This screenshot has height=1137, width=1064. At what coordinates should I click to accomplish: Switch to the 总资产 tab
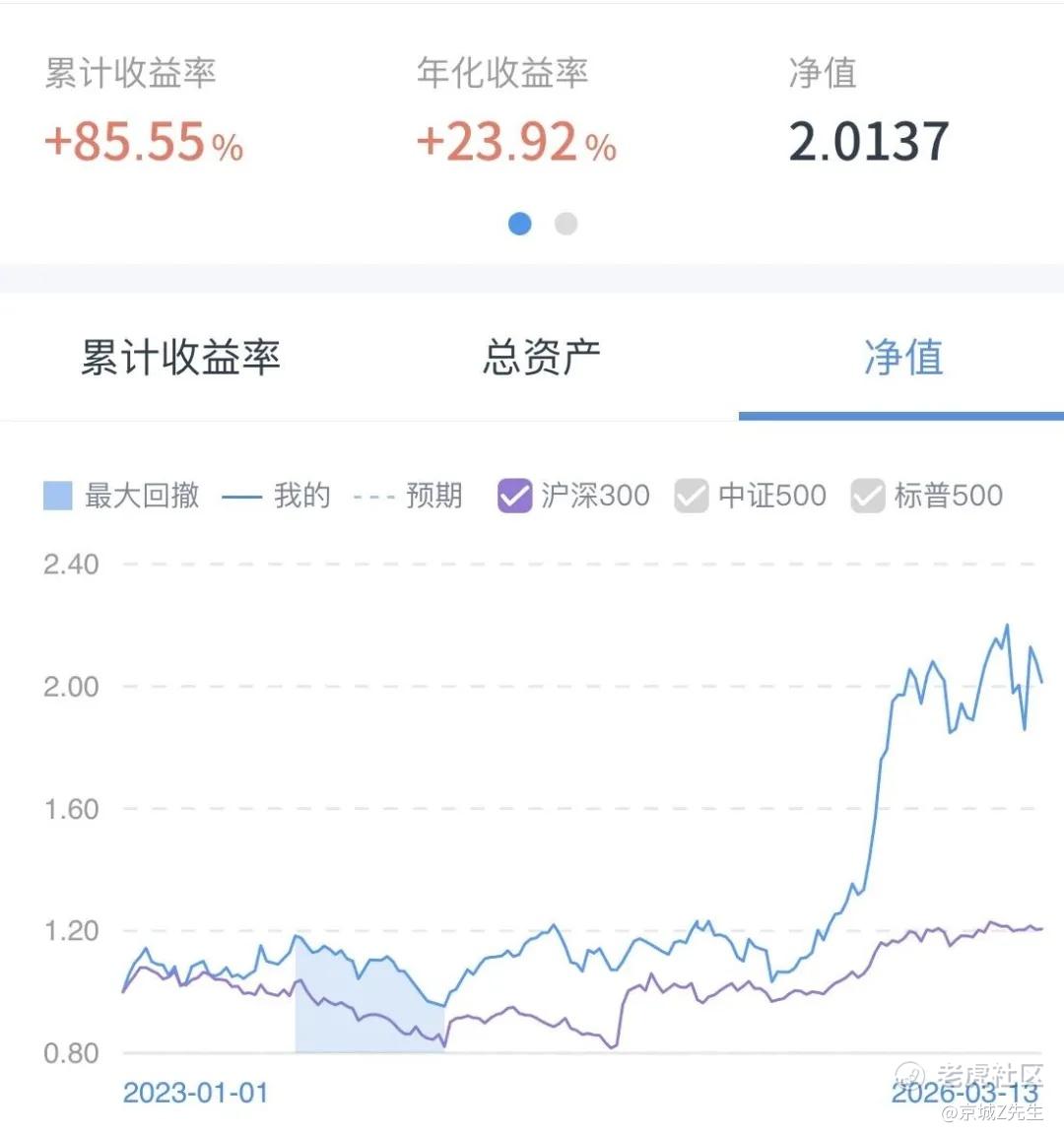pyautogui.click(x=541, y=357)
